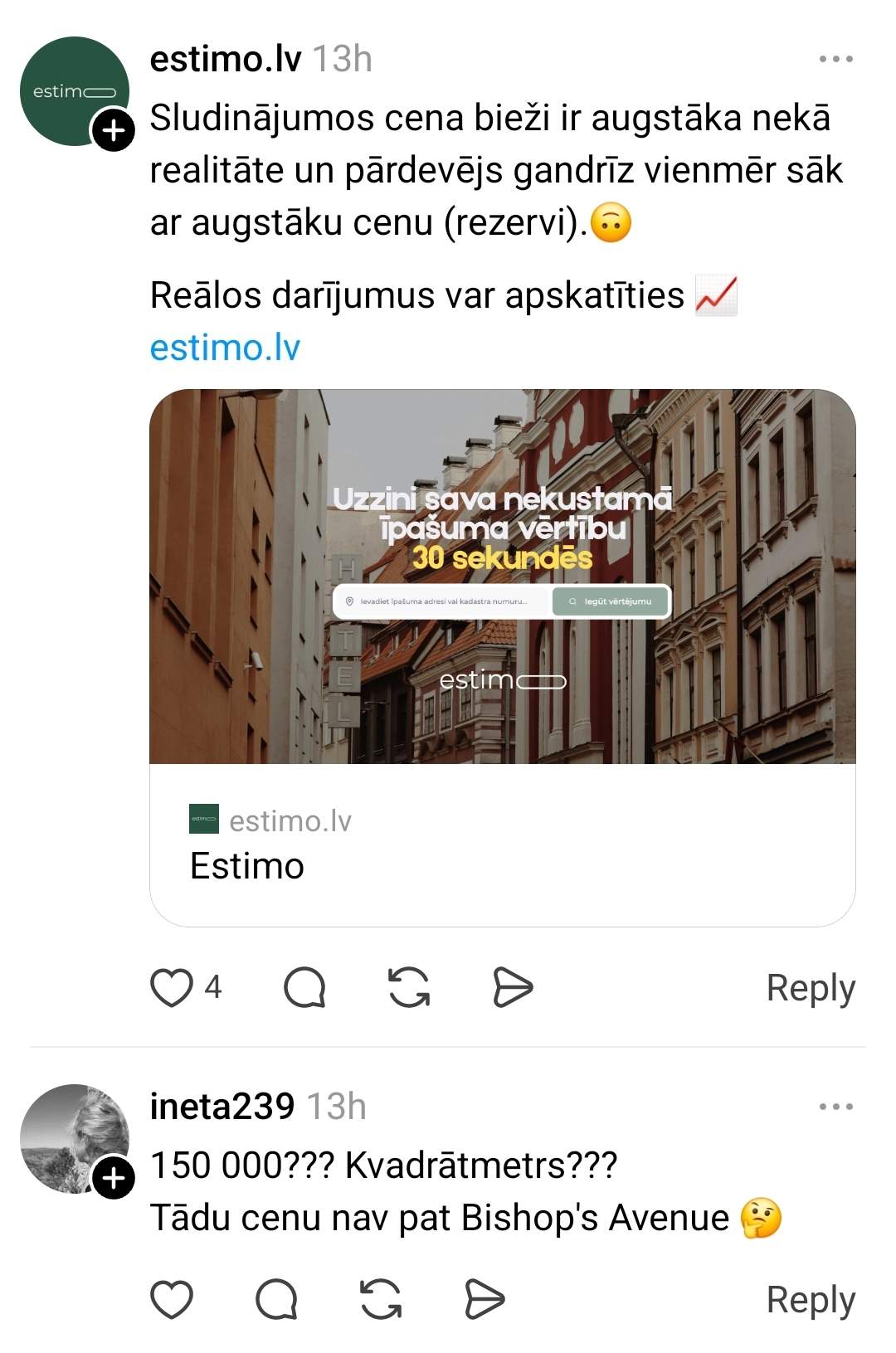Screen dimensions: 896x1353
Task: Open ineta239 profile username
Action: pos(222,1107)
